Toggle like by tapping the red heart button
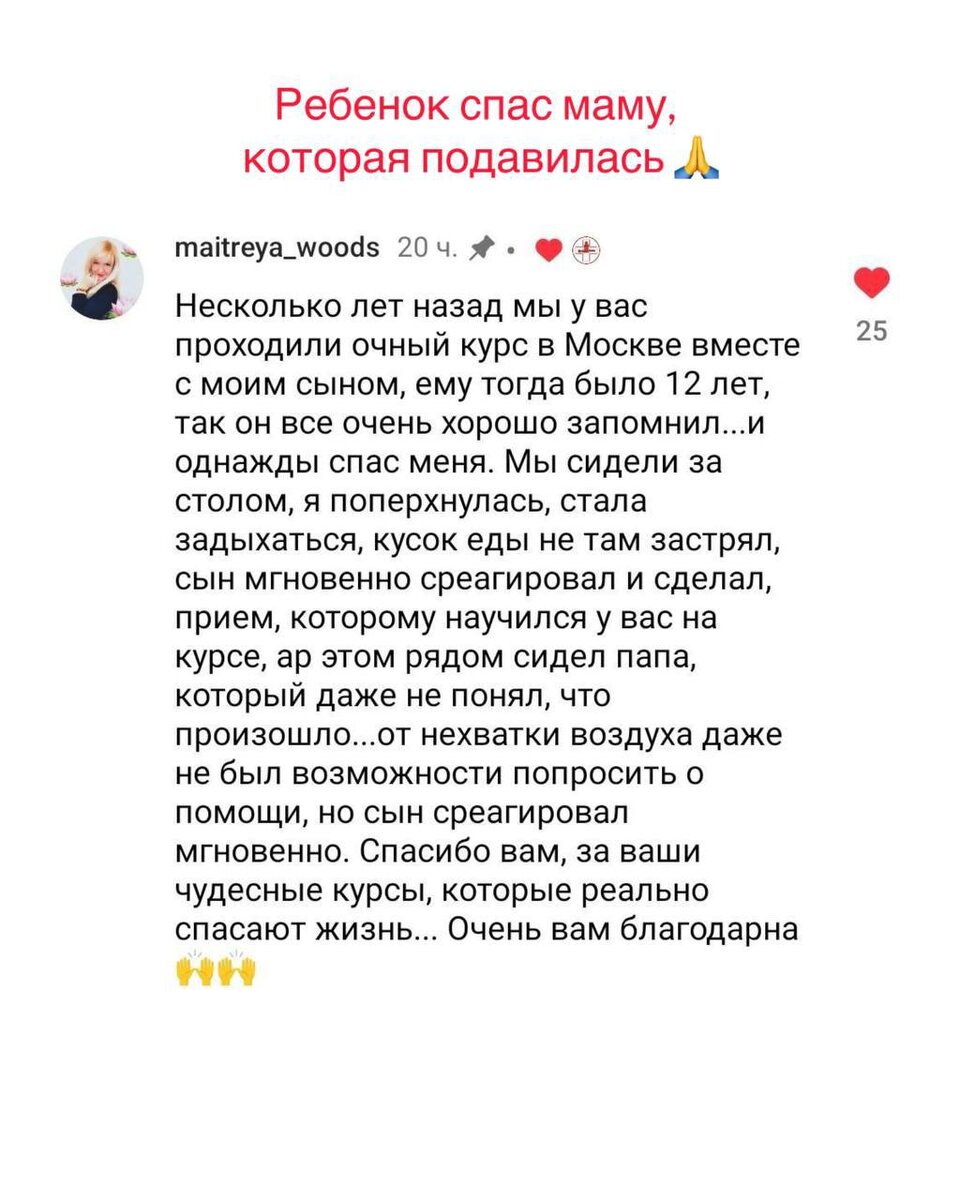The height and width of the screenshot is (1200, 960). 872,282
